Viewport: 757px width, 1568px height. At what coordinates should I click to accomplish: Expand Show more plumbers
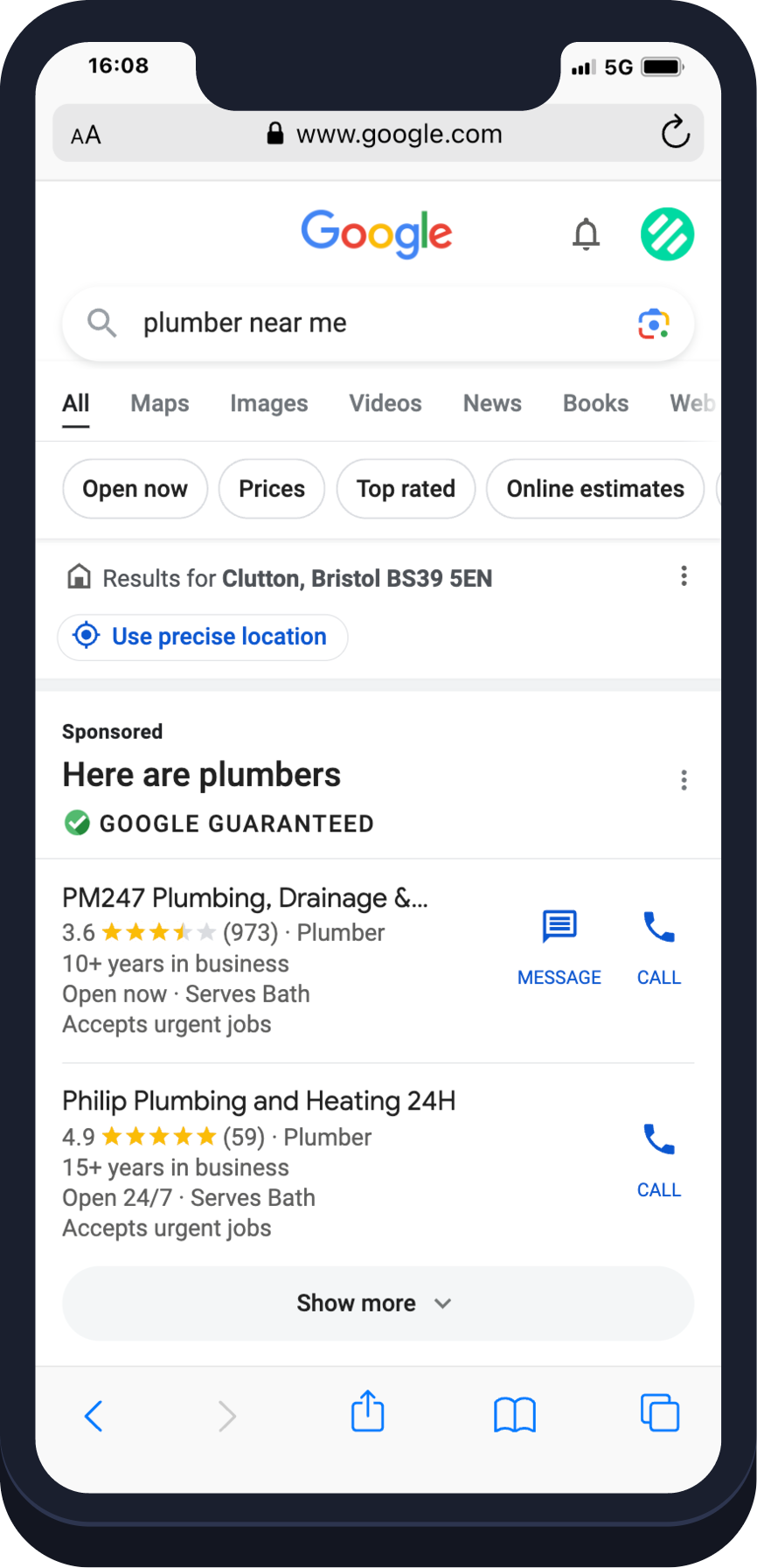[378, 1303]
